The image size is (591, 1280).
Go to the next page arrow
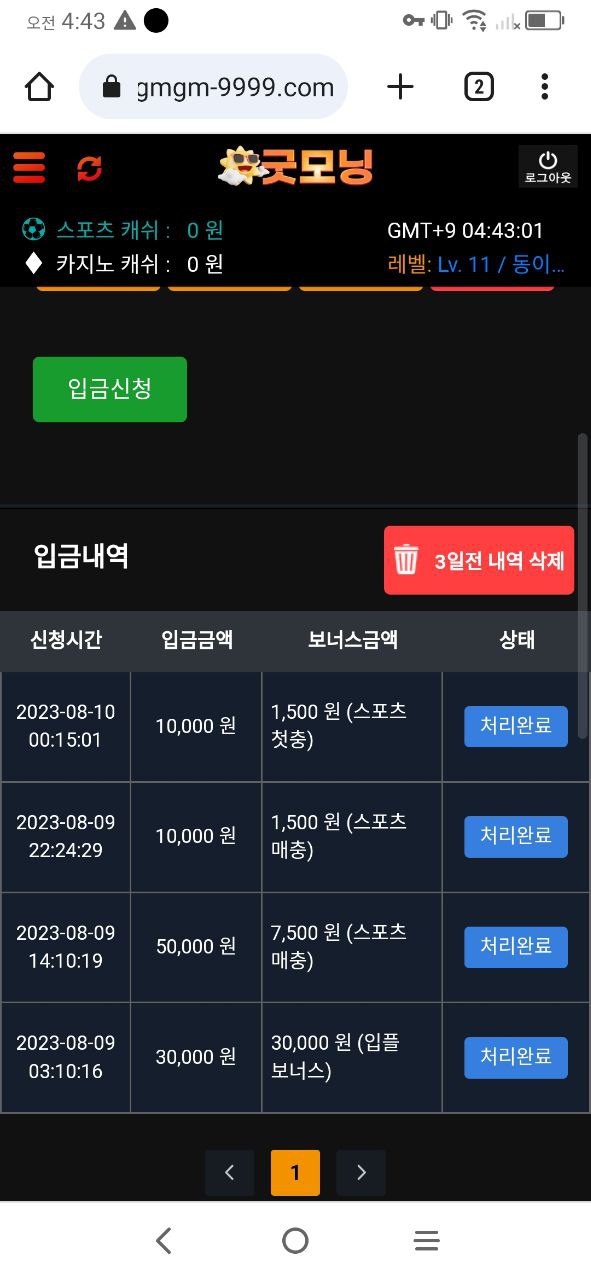click(361, 1173)
